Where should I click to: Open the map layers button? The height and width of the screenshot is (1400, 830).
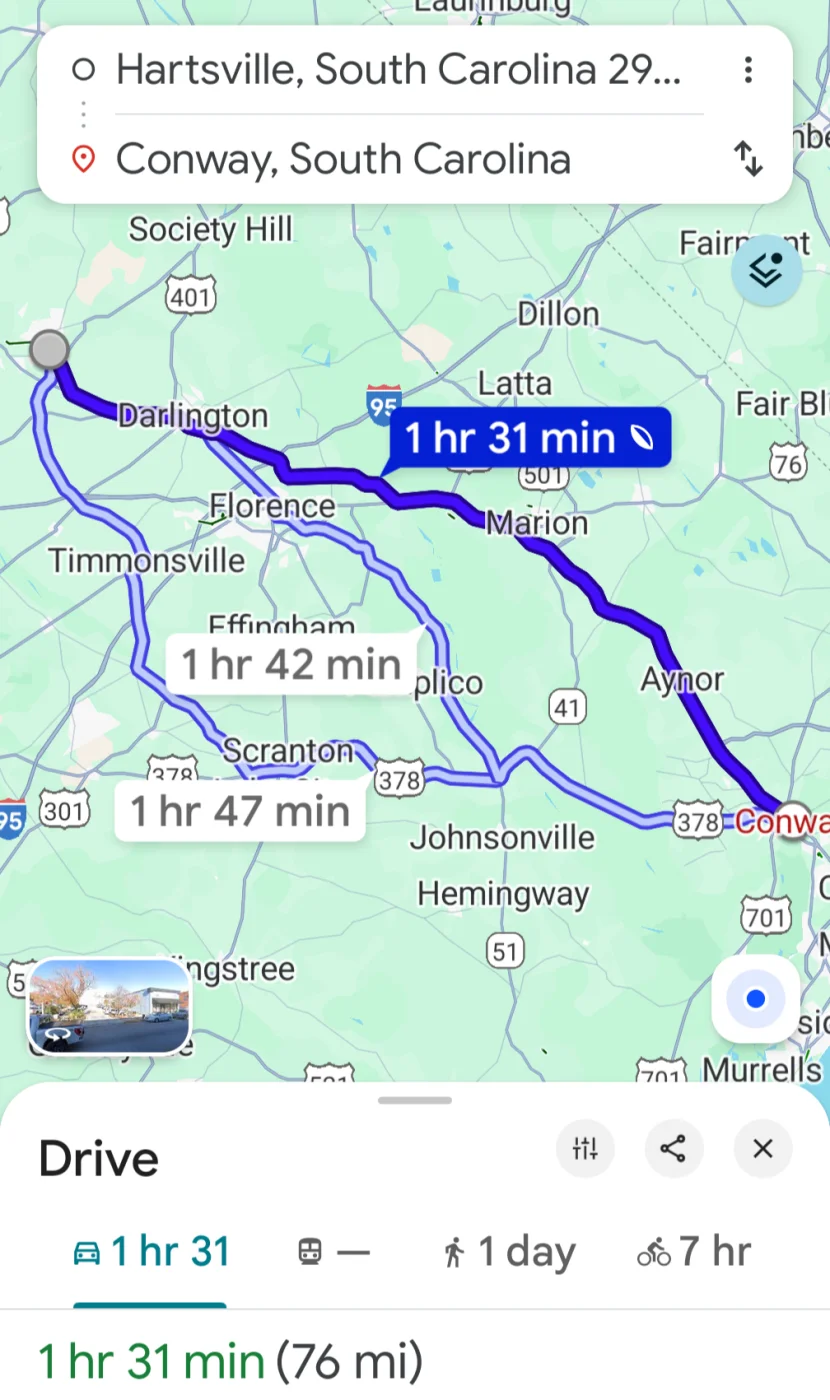(x=766, y=270)
